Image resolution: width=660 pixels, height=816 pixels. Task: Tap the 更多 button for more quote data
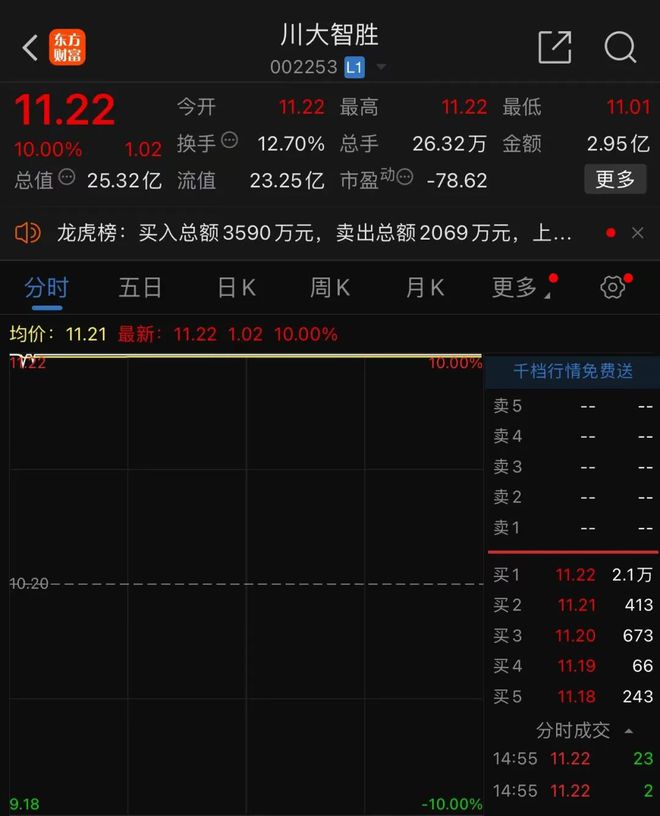coord(615,179)
